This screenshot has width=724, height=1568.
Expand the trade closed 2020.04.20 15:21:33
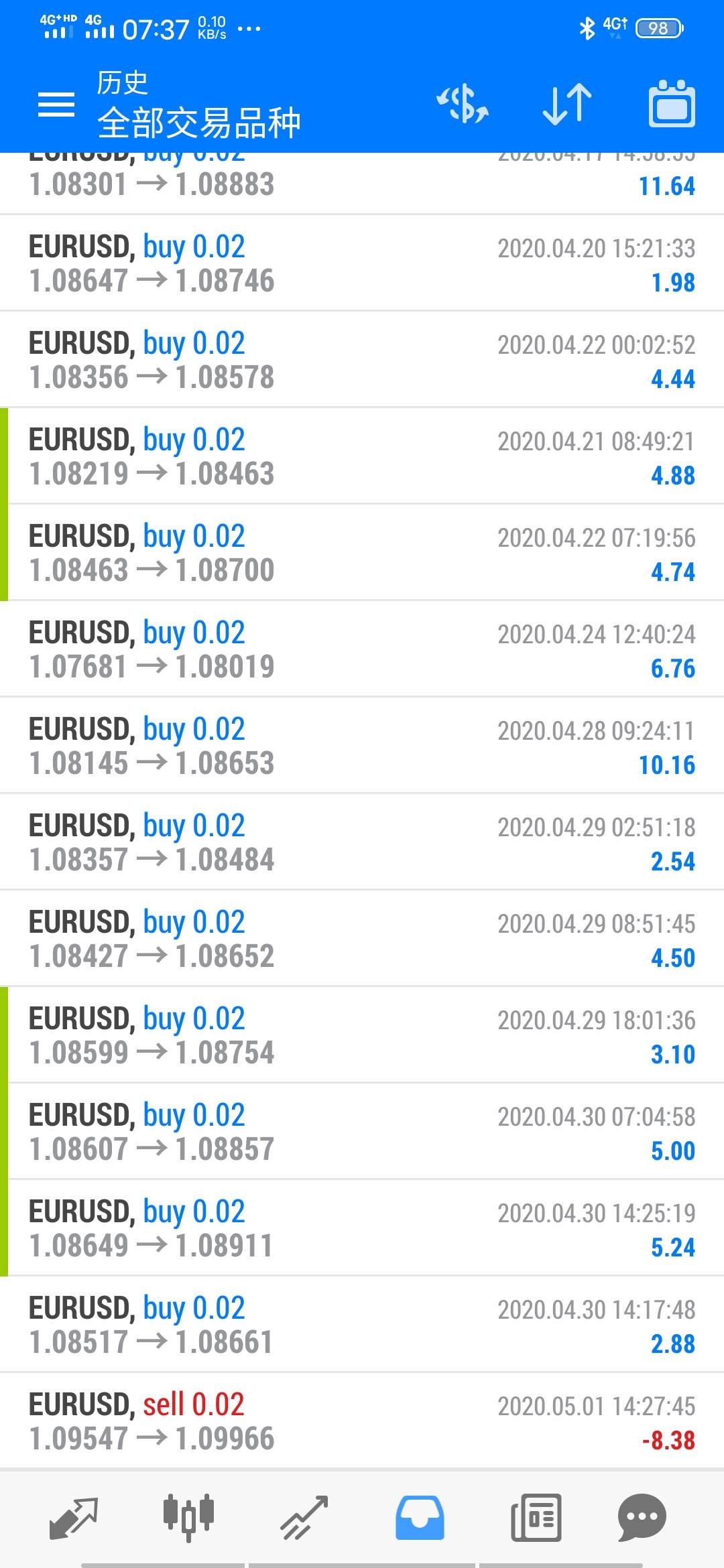pyautogui.click(x=362, y=263)
